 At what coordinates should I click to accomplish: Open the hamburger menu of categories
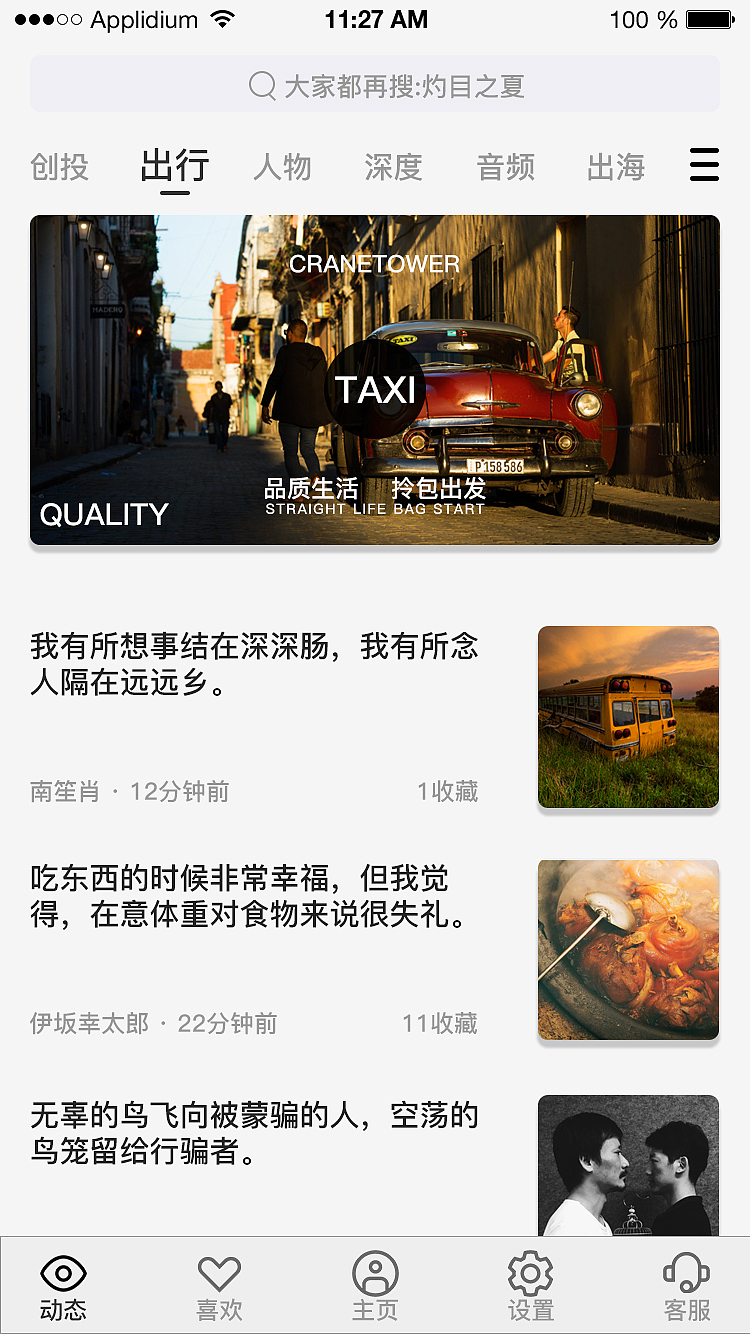[704, 165]
